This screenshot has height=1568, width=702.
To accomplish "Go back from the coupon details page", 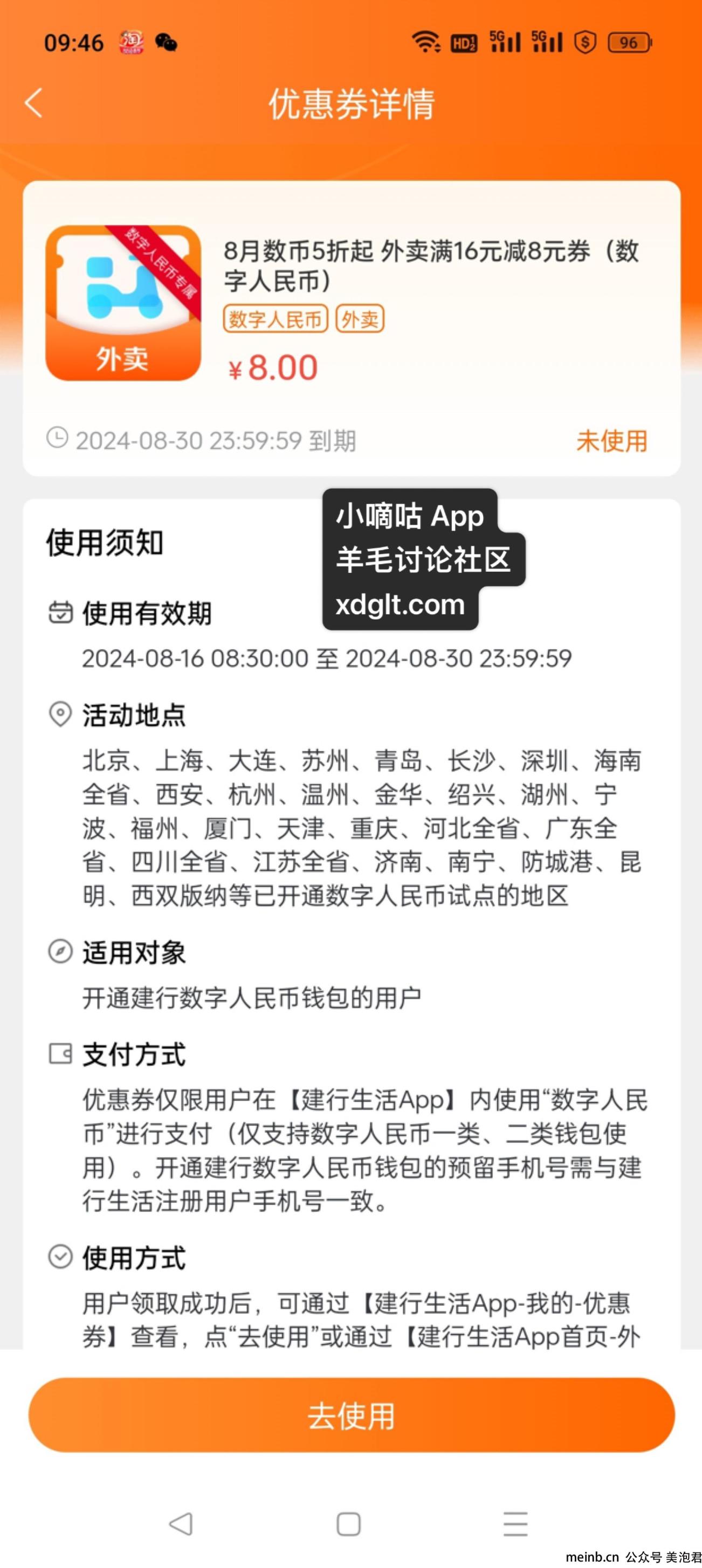I will point(34,102).
